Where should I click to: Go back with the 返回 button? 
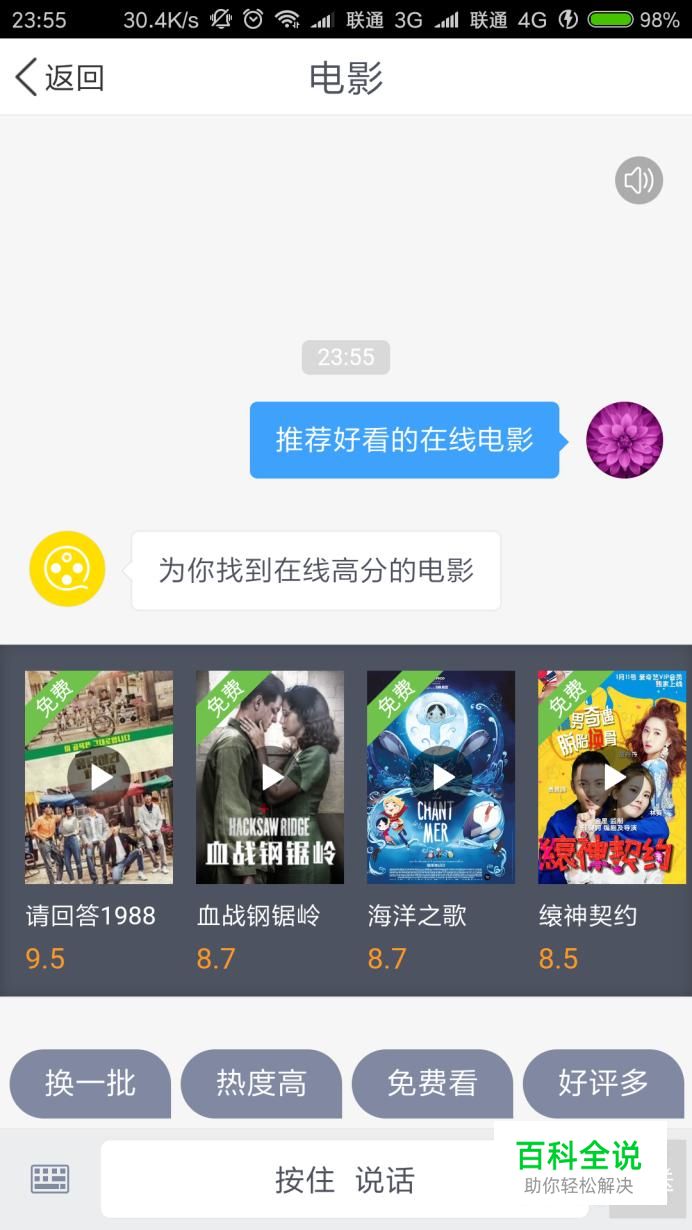pyautogui.click(x=60, y=77)
